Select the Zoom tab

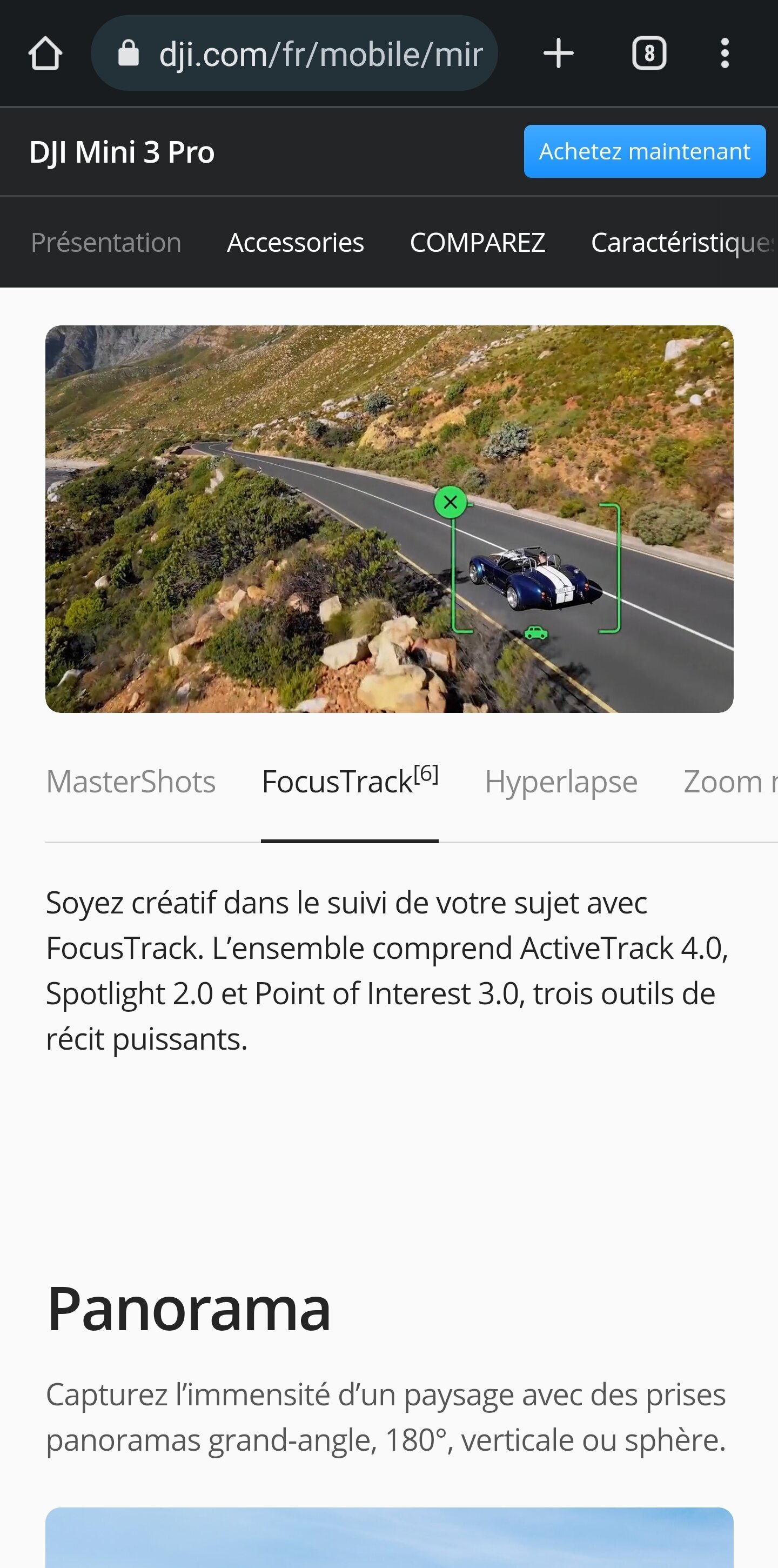(x=730, y=782)
